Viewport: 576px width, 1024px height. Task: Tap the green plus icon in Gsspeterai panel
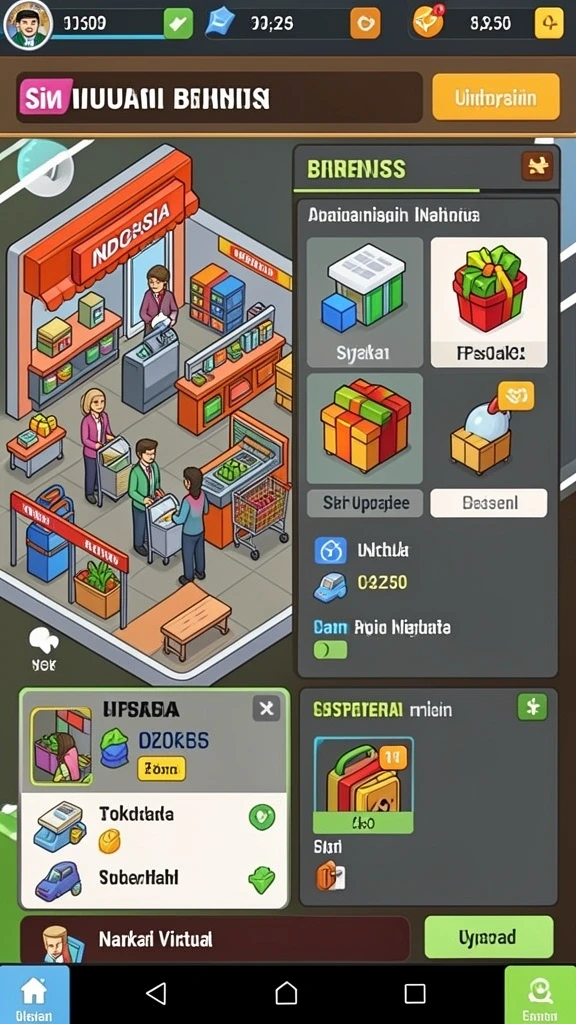(532, 707)
